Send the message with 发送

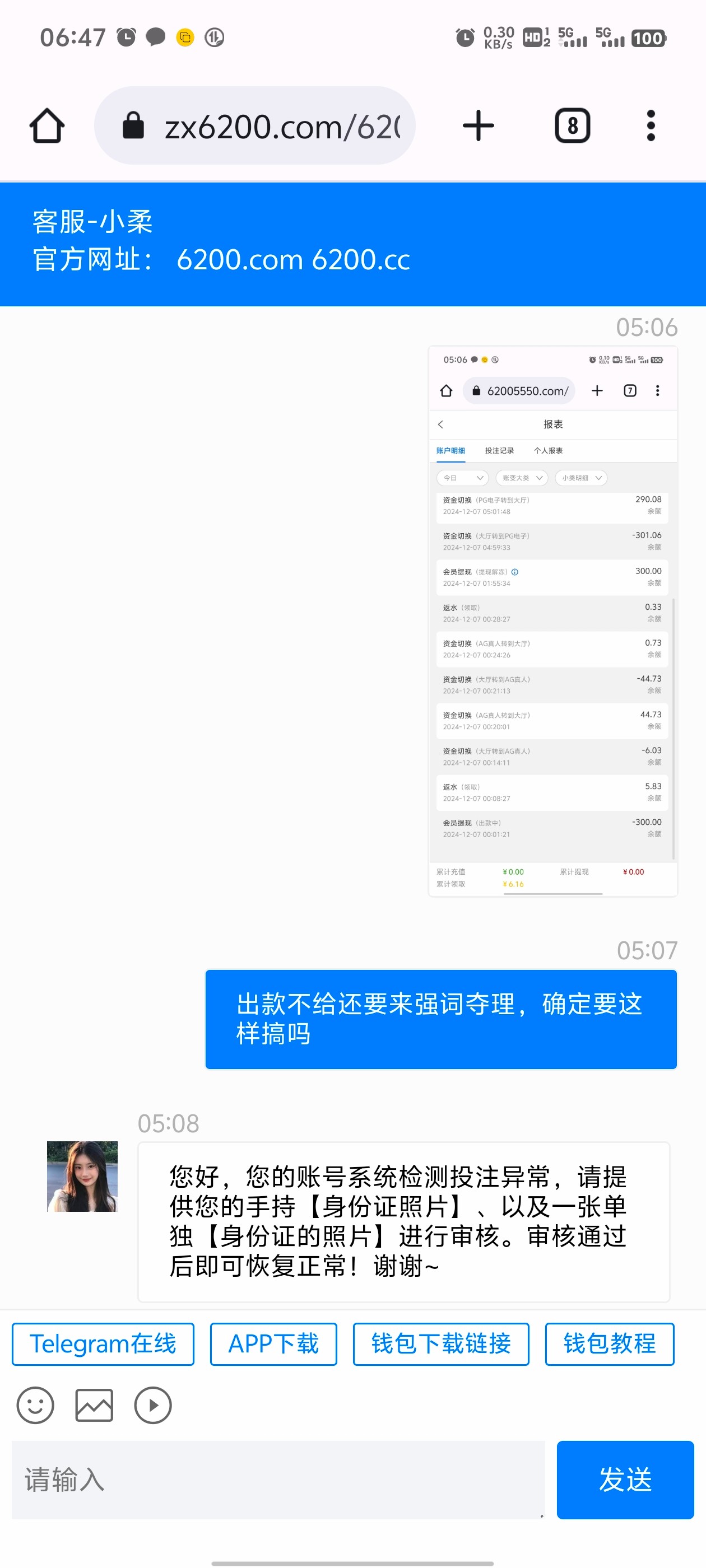coord(625,1479)
